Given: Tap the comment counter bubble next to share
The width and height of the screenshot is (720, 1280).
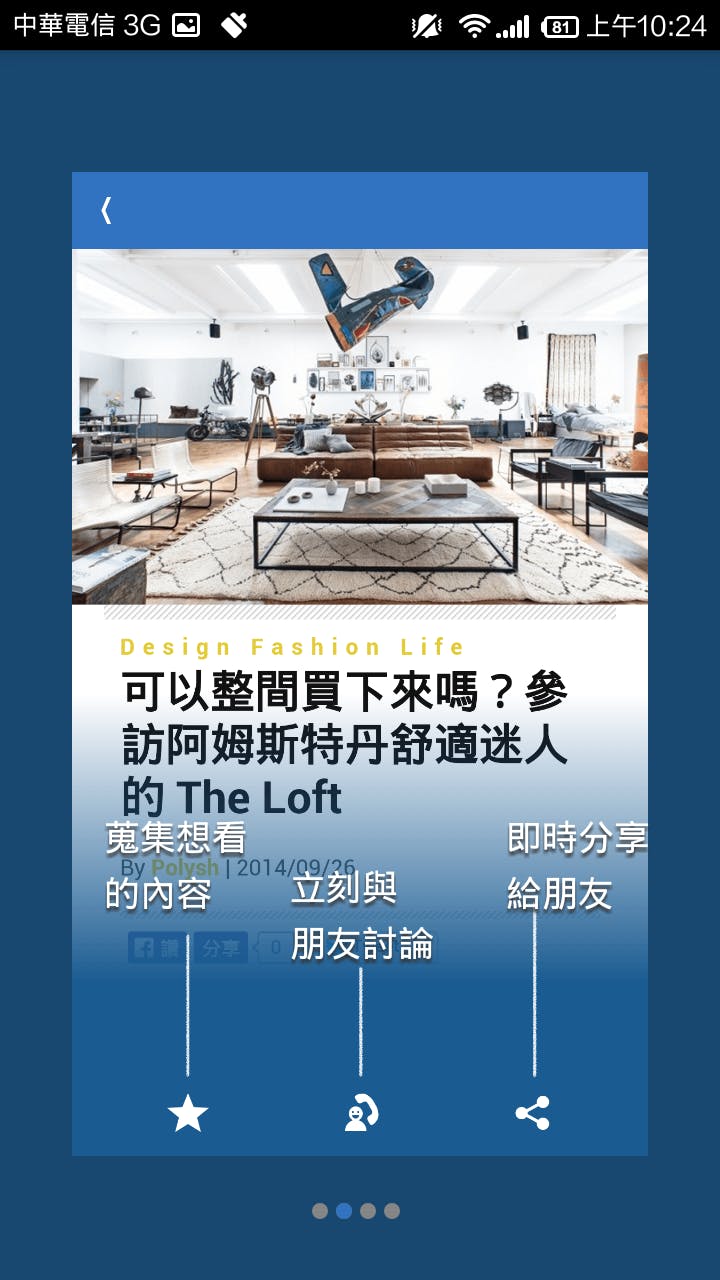Looking at the screenshot, I should [x=275, y=947].
